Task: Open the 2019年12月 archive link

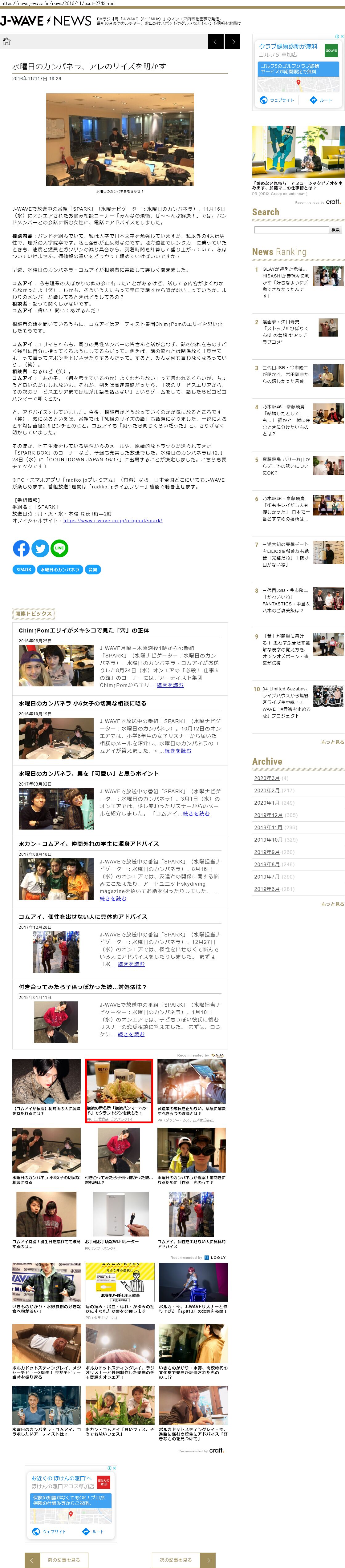Action: click(268, 815)
